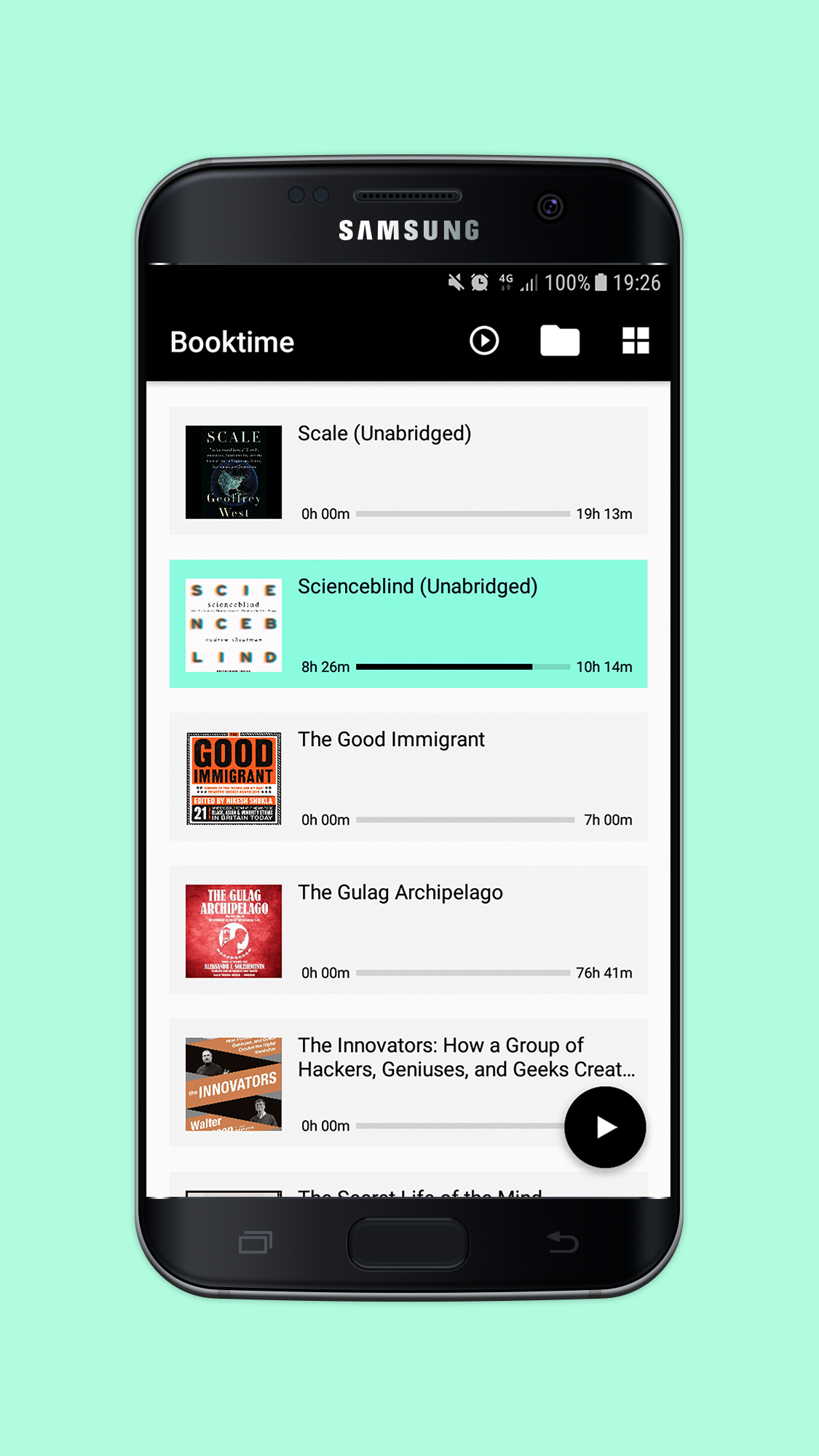The height and width of the screenshot is (1456, 819).
Task: Open the now playing screen icon
Action: point(484,341)
